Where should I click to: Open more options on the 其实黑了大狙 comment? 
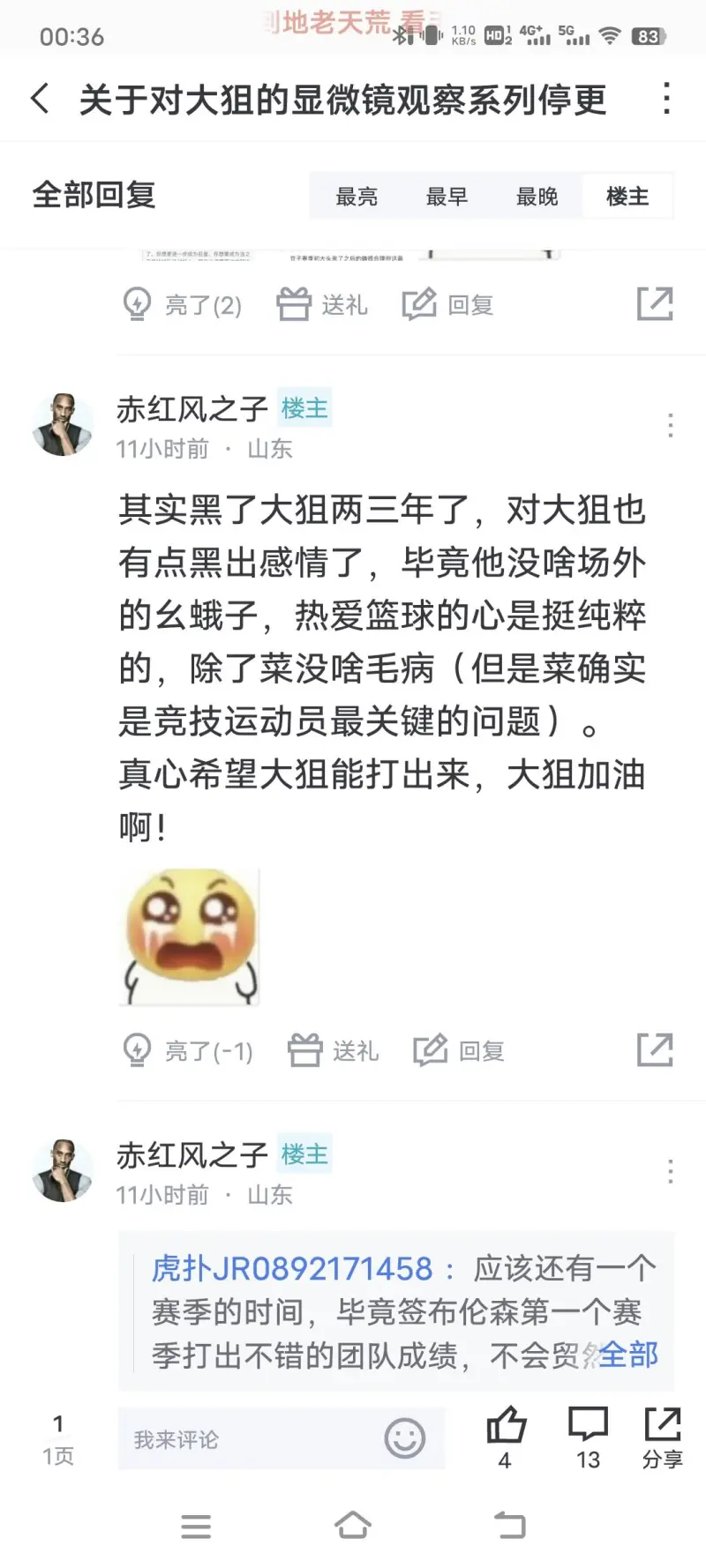tap(671, 426)
